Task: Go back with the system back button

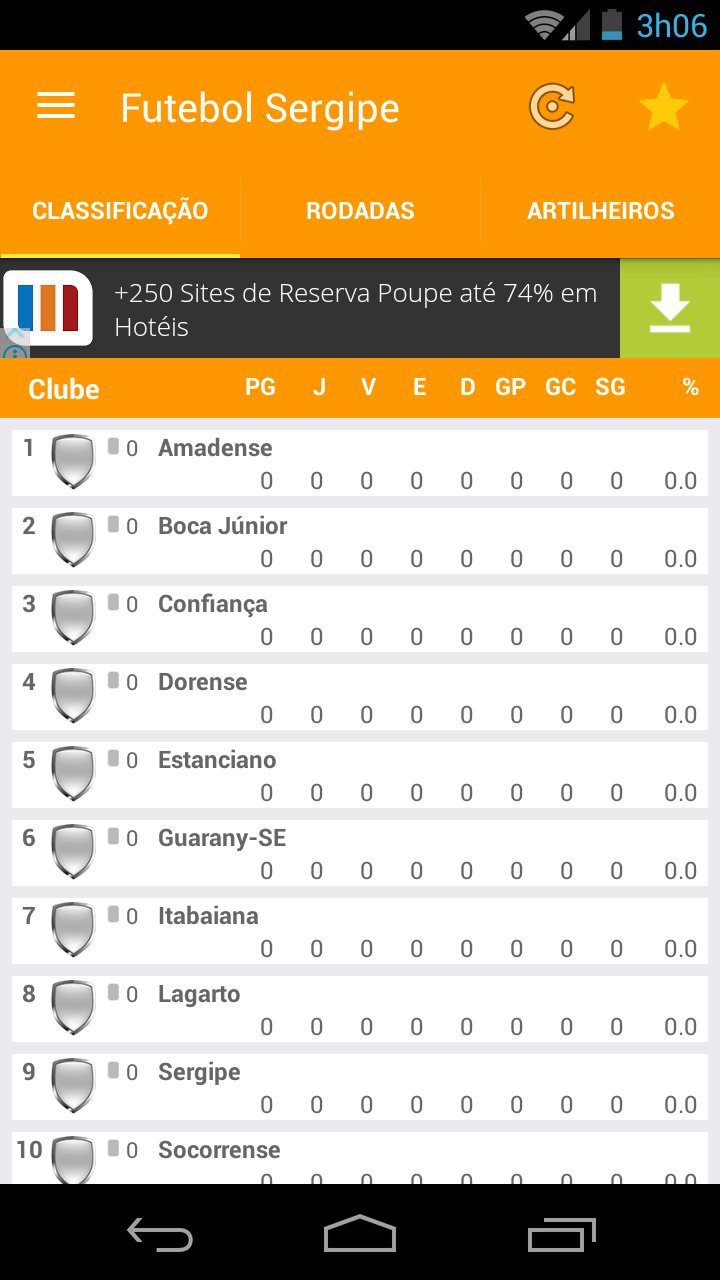Action: pos(160,1234)
